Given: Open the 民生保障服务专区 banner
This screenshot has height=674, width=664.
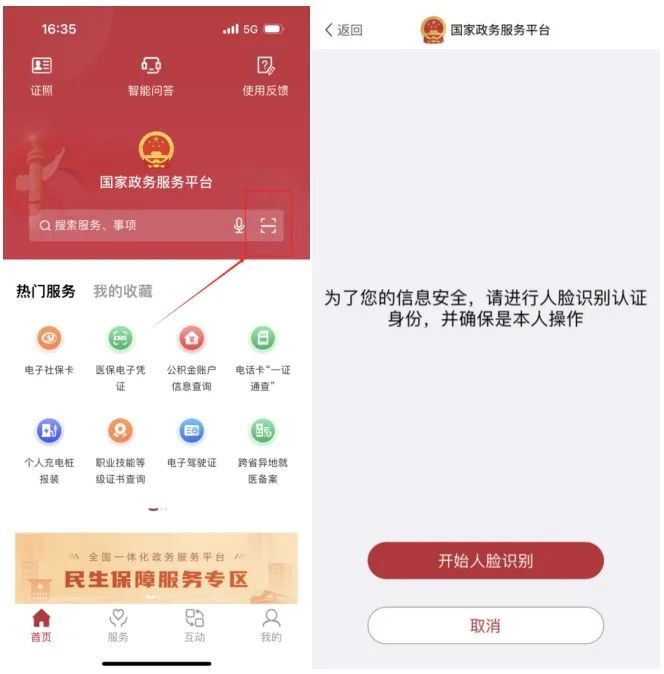Looking at the screenshot, I should (156, 568).
